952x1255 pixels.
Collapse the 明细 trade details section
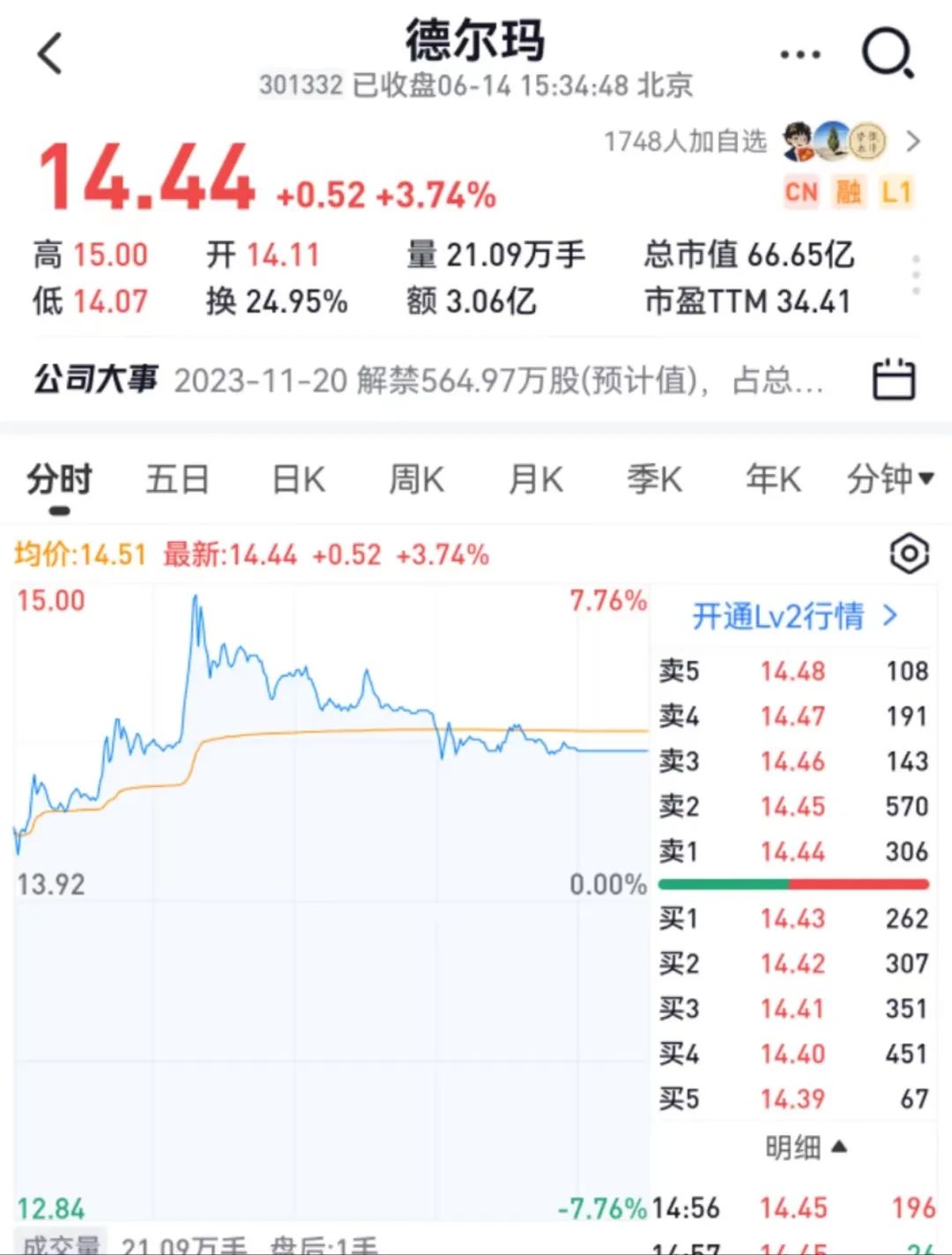point(805,1147)
